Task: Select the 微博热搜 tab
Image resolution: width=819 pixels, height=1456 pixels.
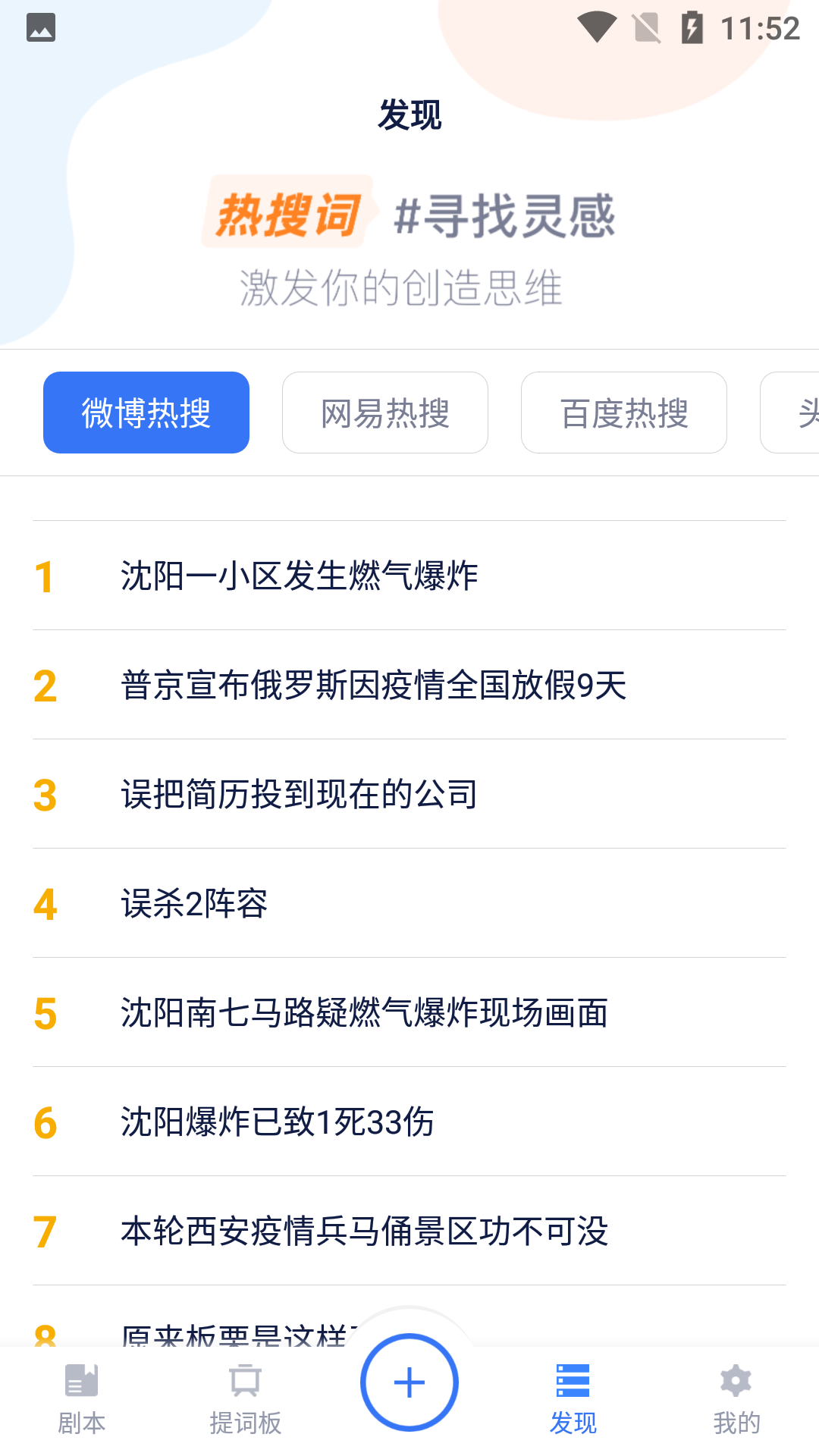Action: (146, 413)
